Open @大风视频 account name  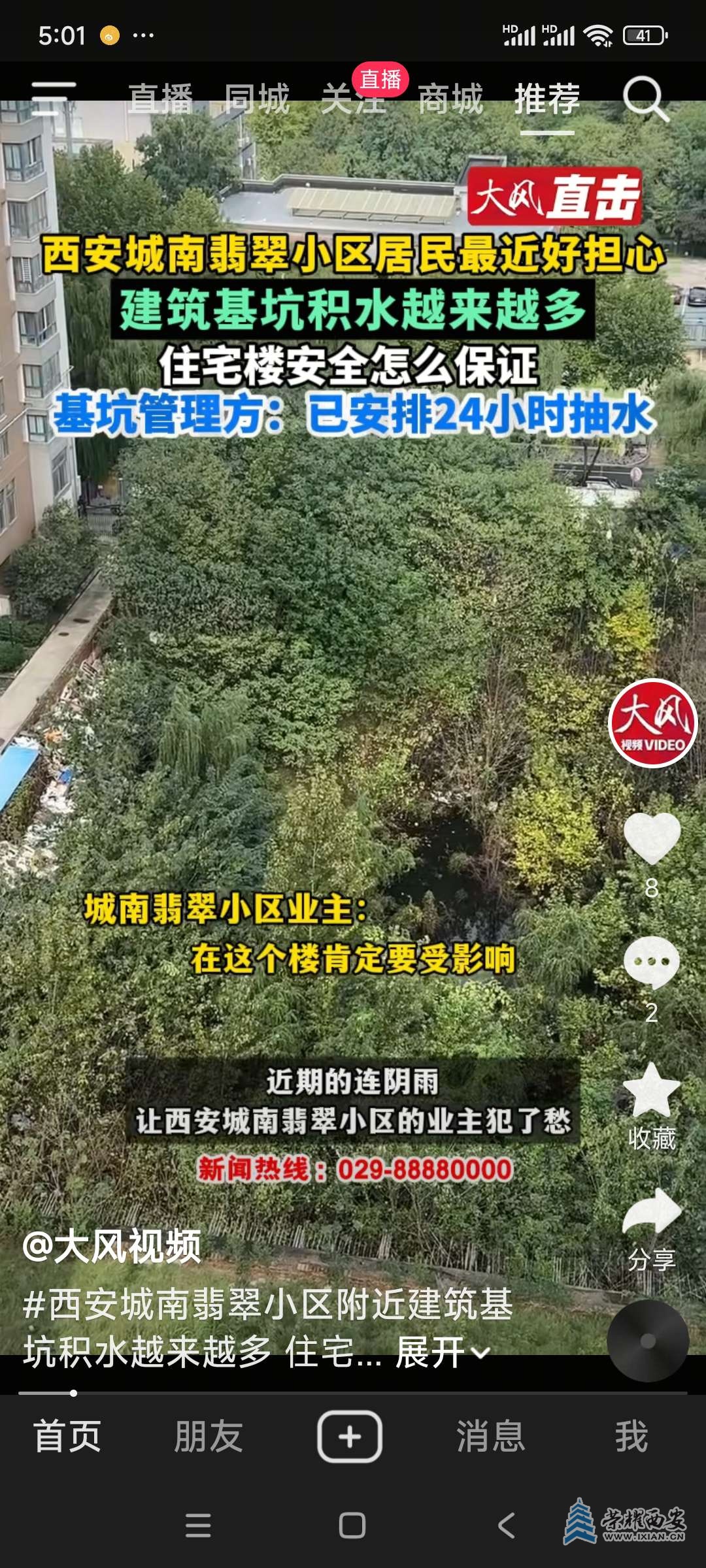click(x=112, y=1247)
